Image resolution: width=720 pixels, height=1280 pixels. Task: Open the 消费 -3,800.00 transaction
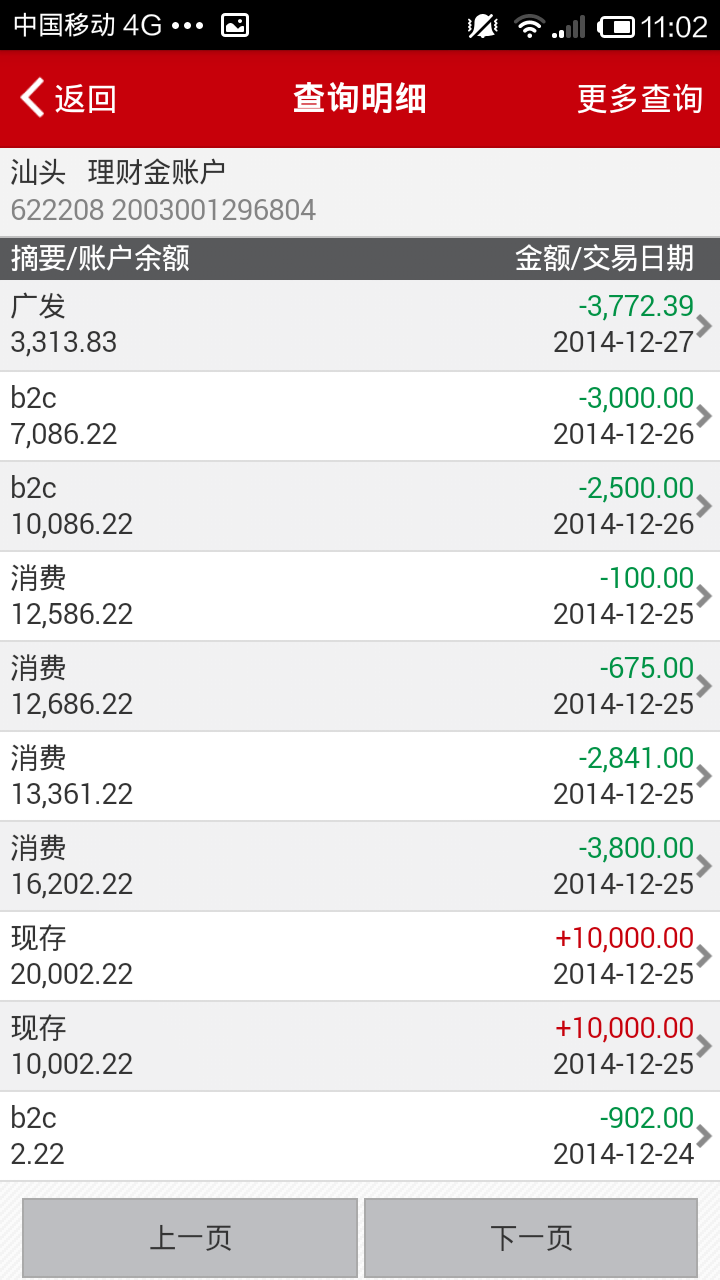coord(360,866)
